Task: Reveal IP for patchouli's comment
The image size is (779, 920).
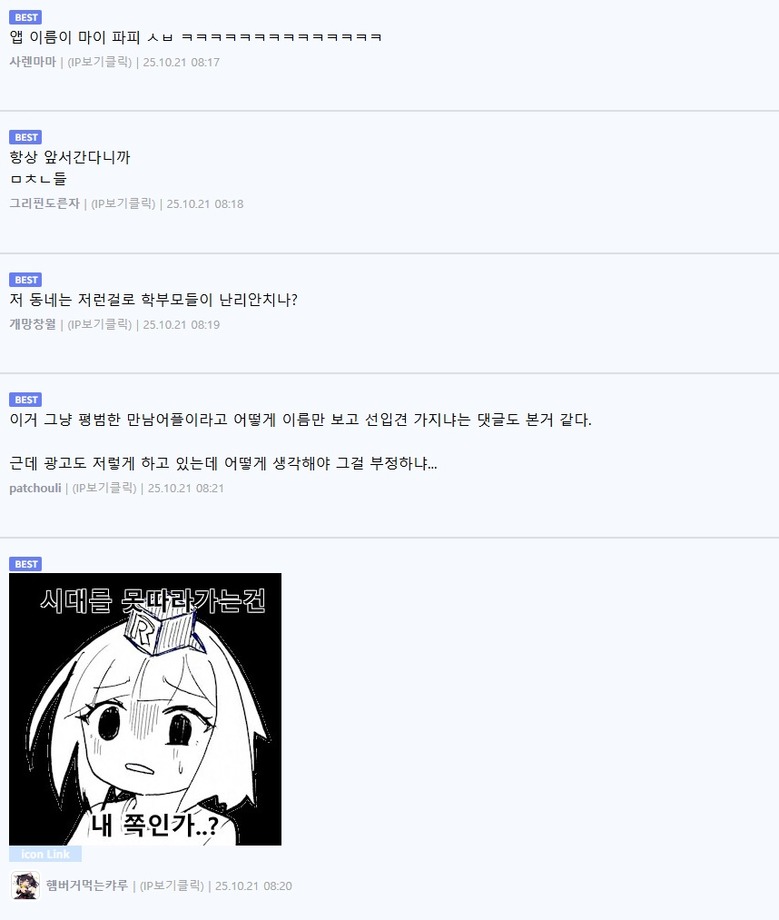Action: pyautogui.click(x=104, y=488)
